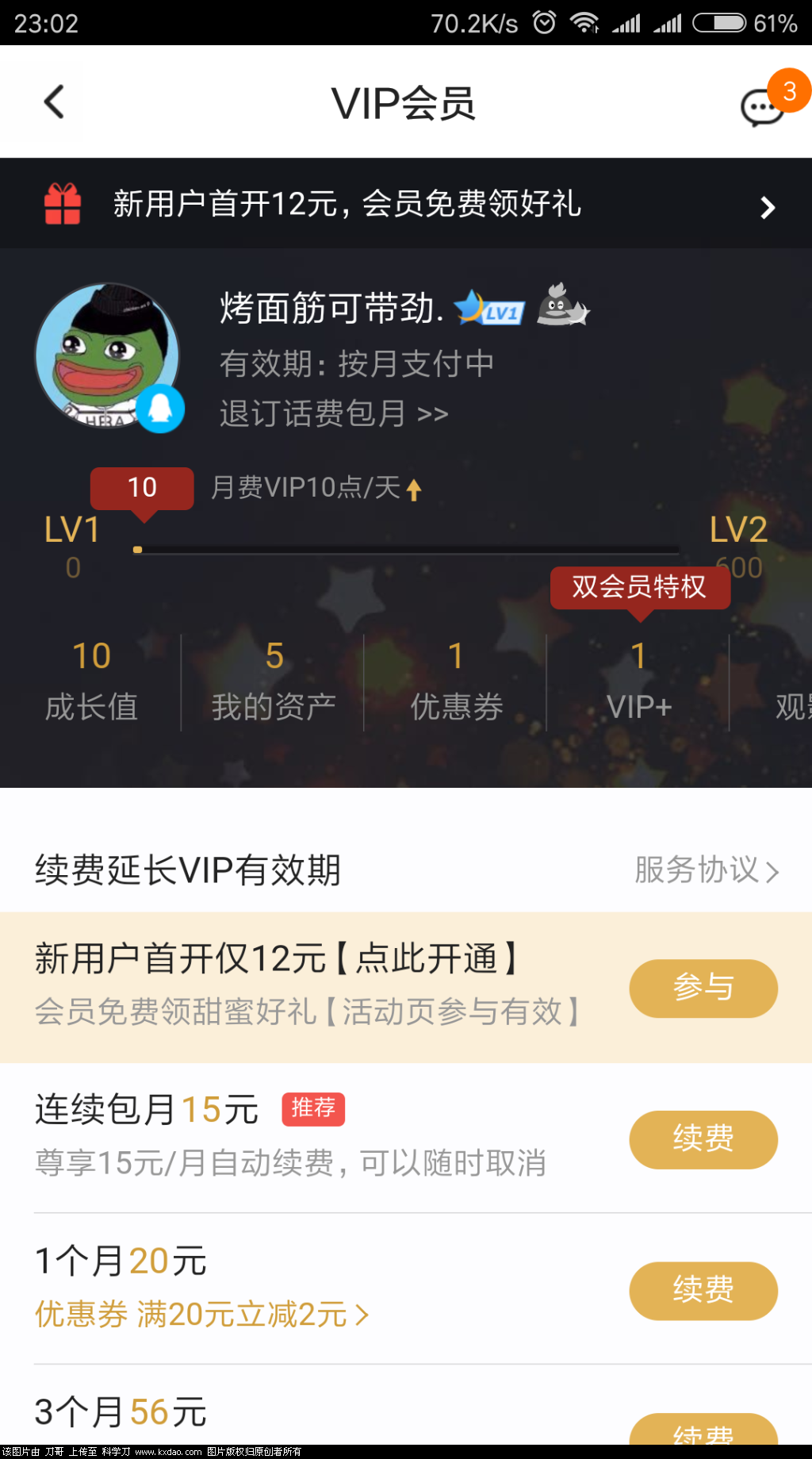Tap the alarm clock icon in status bar
The height and width of the screenshot is (1459, 812).
click(x=543, y=24)
